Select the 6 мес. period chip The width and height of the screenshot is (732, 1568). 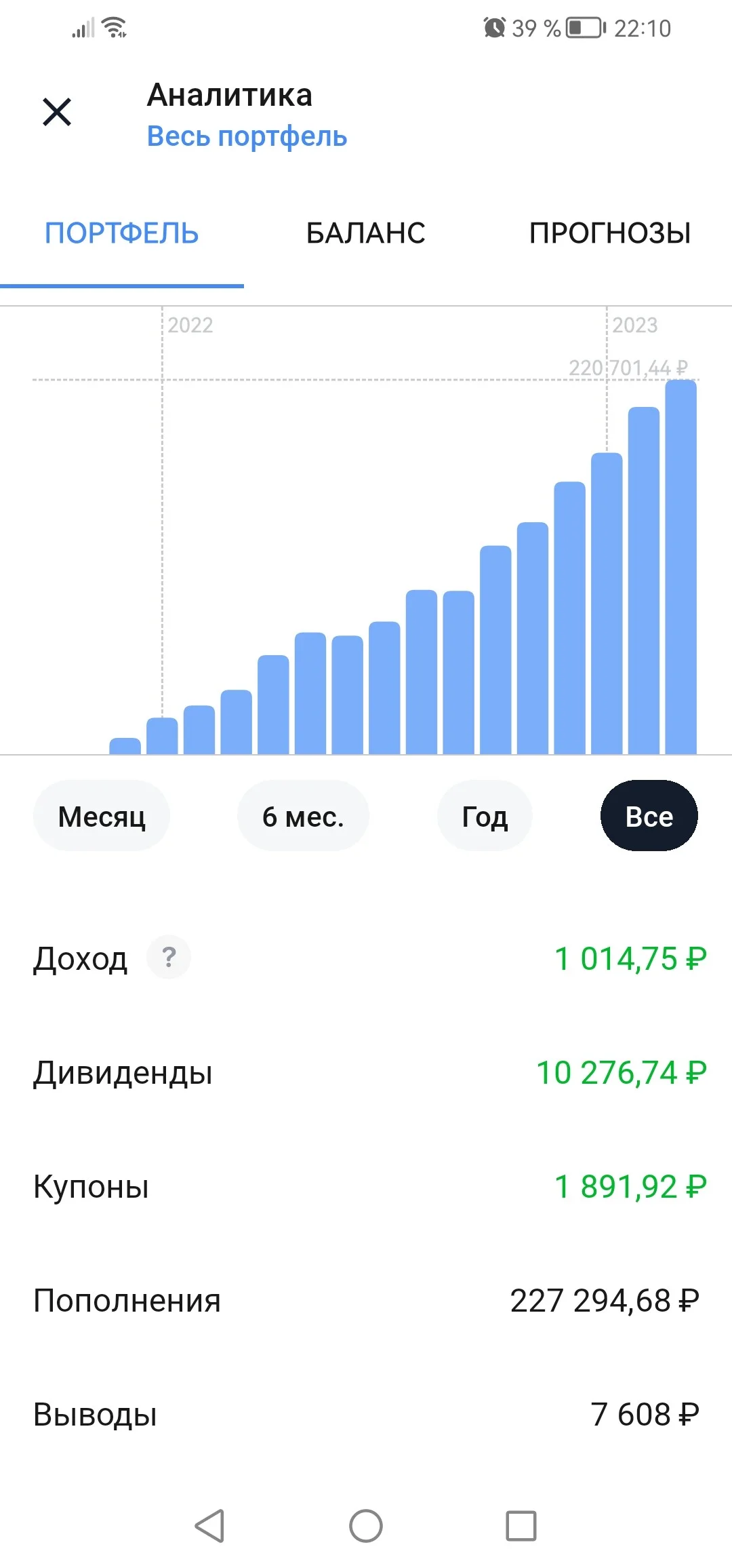tap(303, 816)
